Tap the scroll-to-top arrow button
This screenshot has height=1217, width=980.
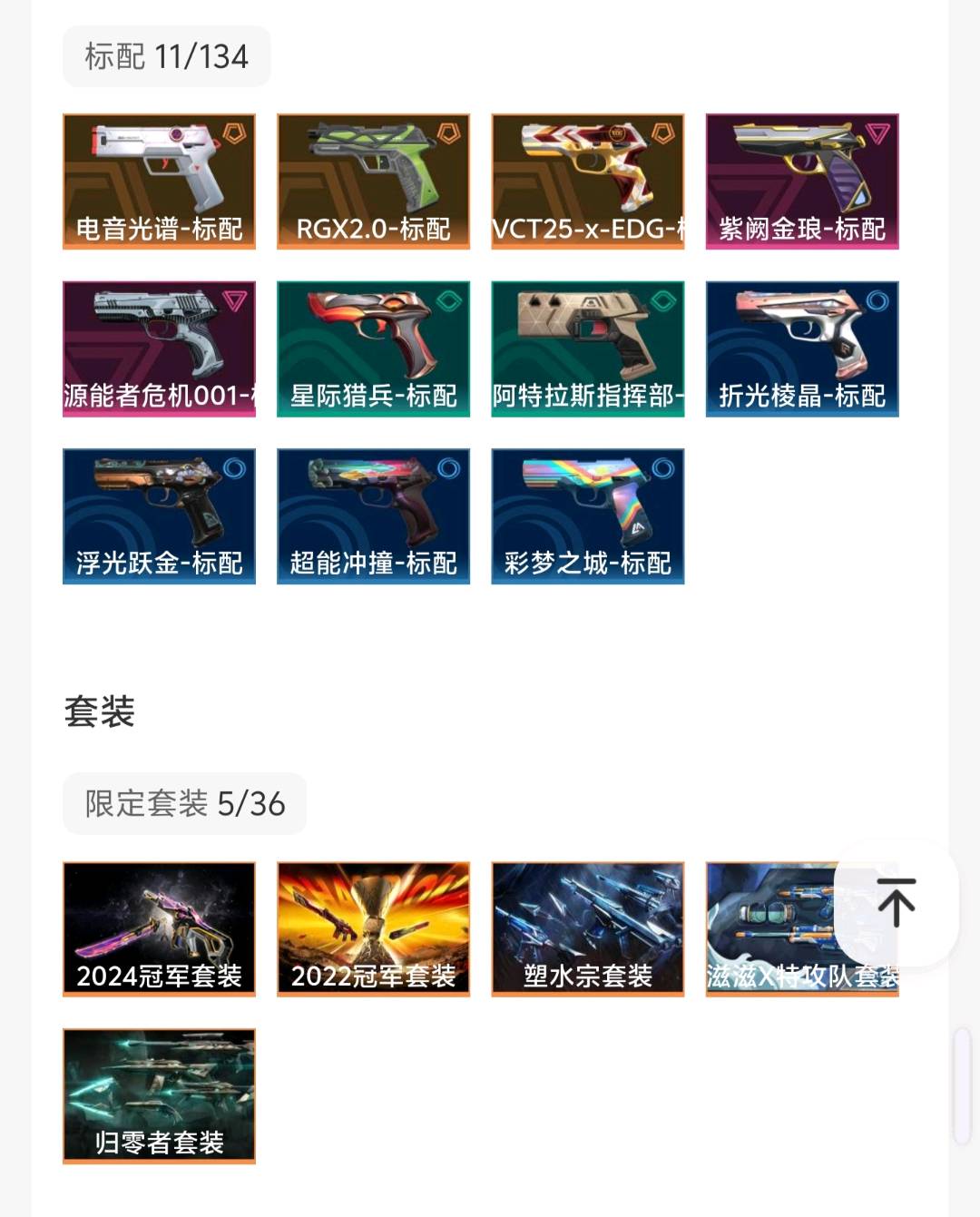click(x=896, y=902)
